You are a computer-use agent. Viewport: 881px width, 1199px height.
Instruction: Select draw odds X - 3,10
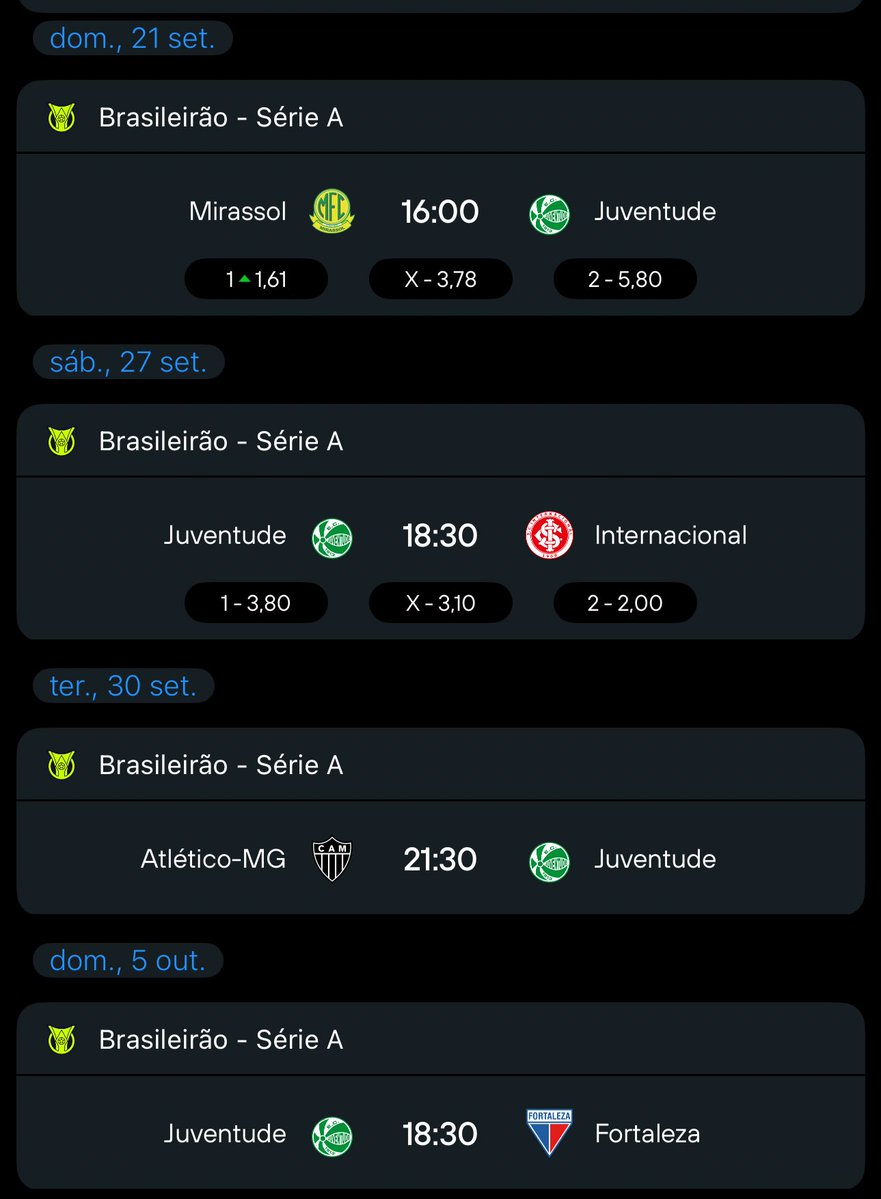click(x=440, y=603)
